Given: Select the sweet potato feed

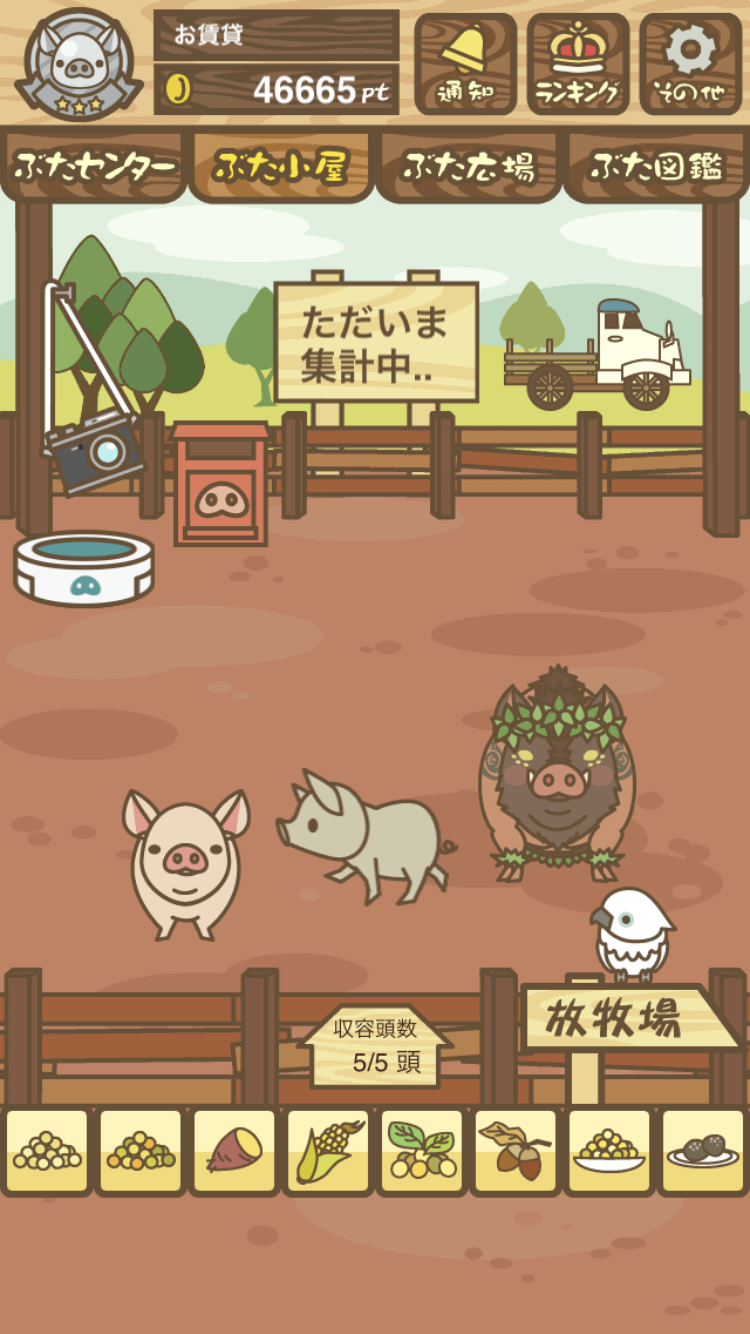Looking at the screenshot, I should point(234,1151).
